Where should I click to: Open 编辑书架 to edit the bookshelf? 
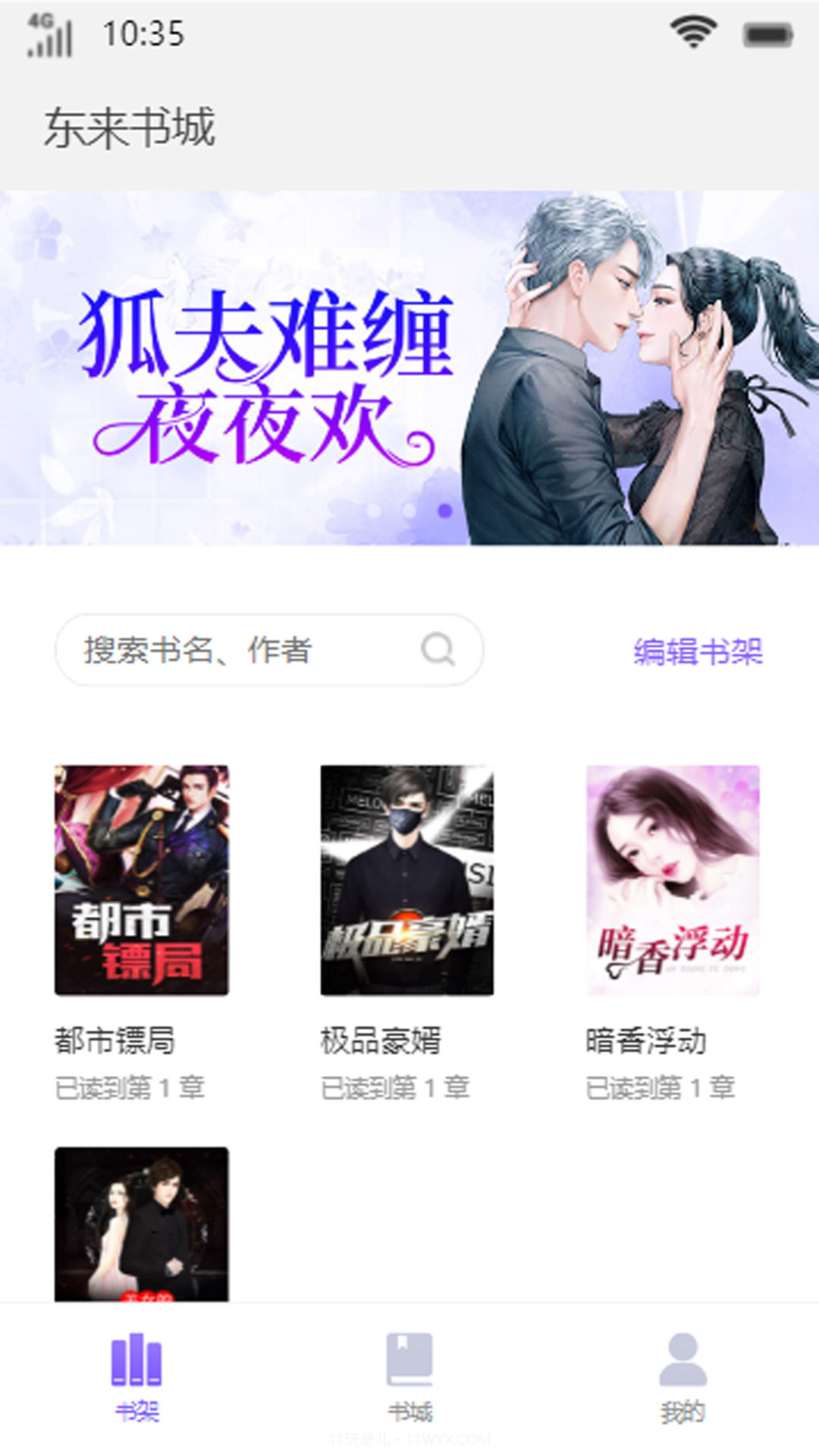(697, 651)
